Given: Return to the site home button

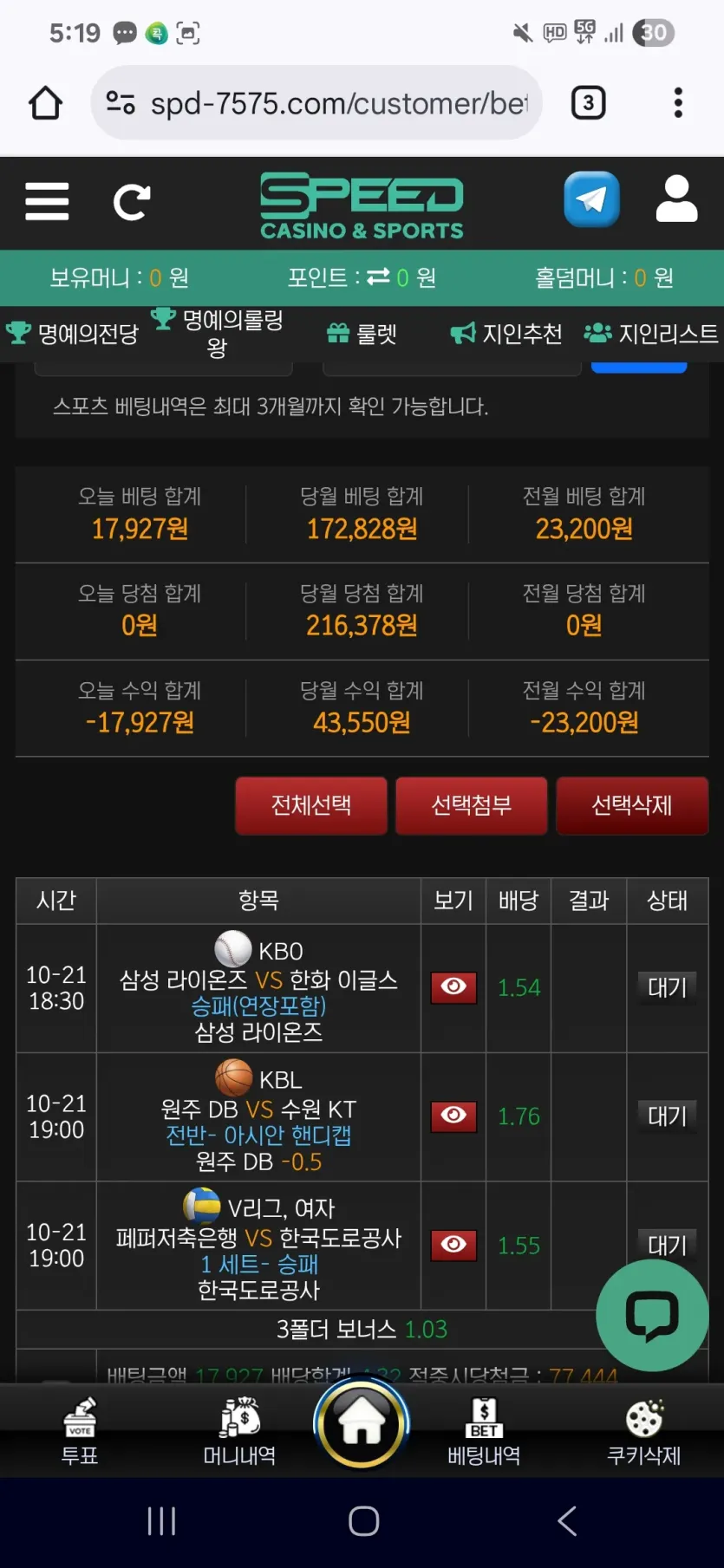Looking at the screenshot, I should click(362, 1423).
